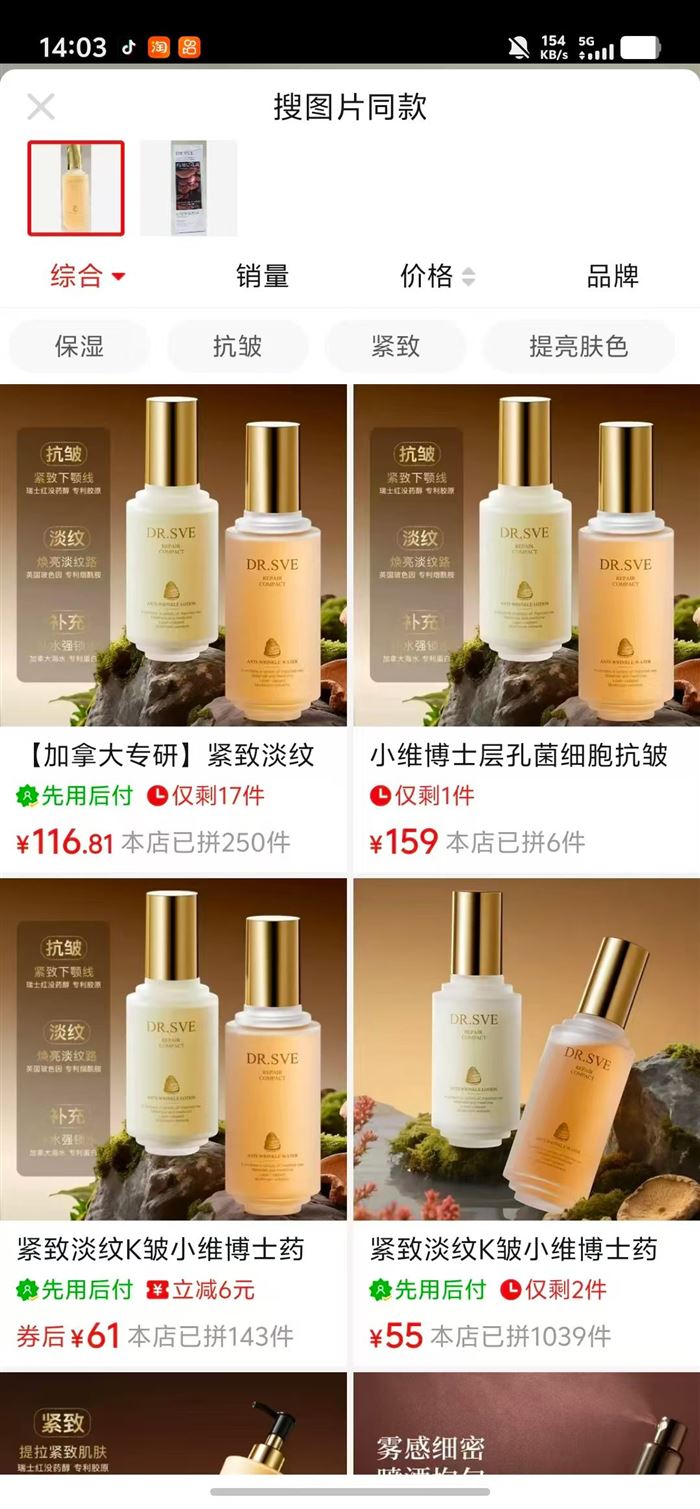Apply the 抗皱 filter chip
The image size is (700, 1509).
pyautogui.click(x=237, y=347)
